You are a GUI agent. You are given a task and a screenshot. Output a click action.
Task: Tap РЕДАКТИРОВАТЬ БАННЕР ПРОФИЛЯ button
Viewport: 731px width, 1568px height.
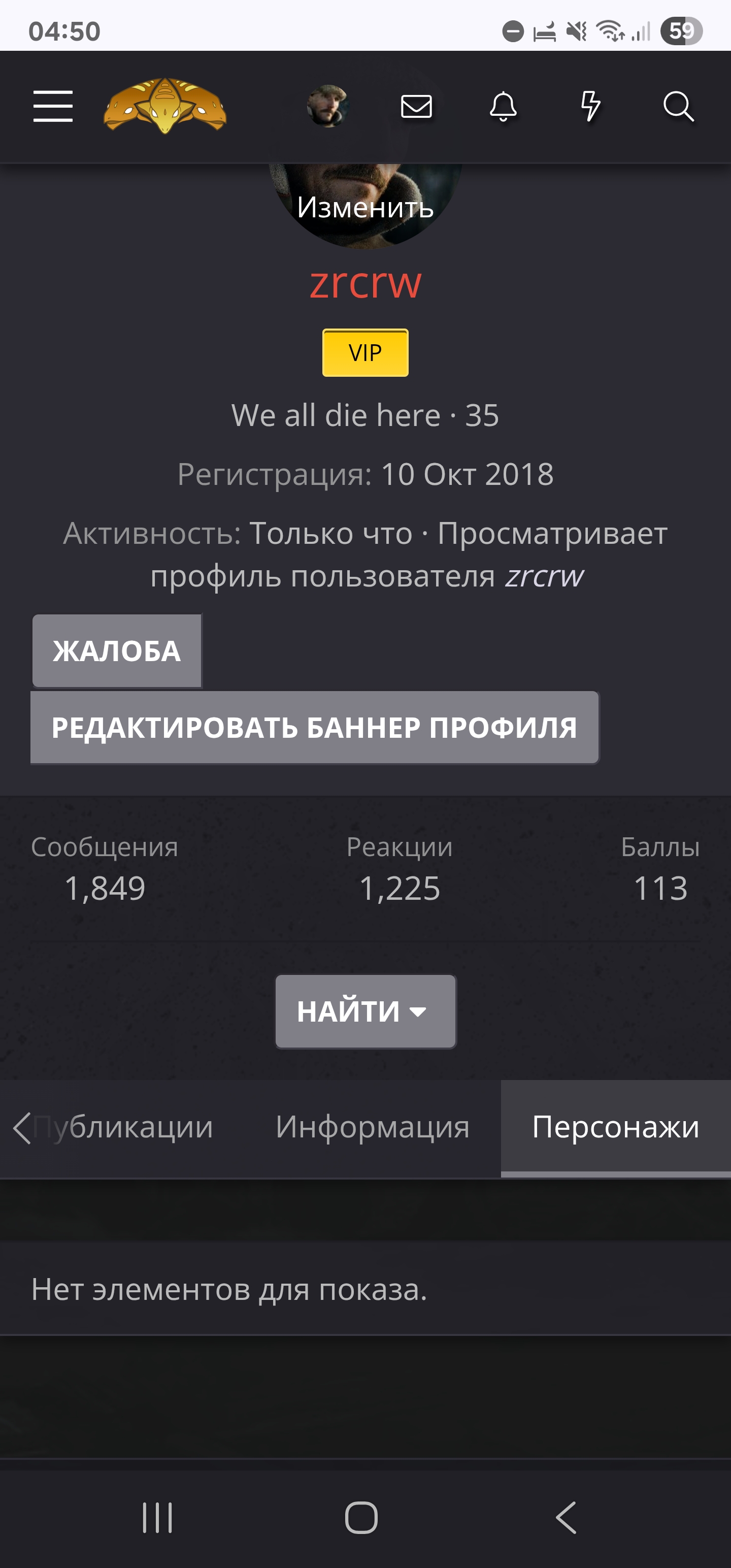click(315, 728)
